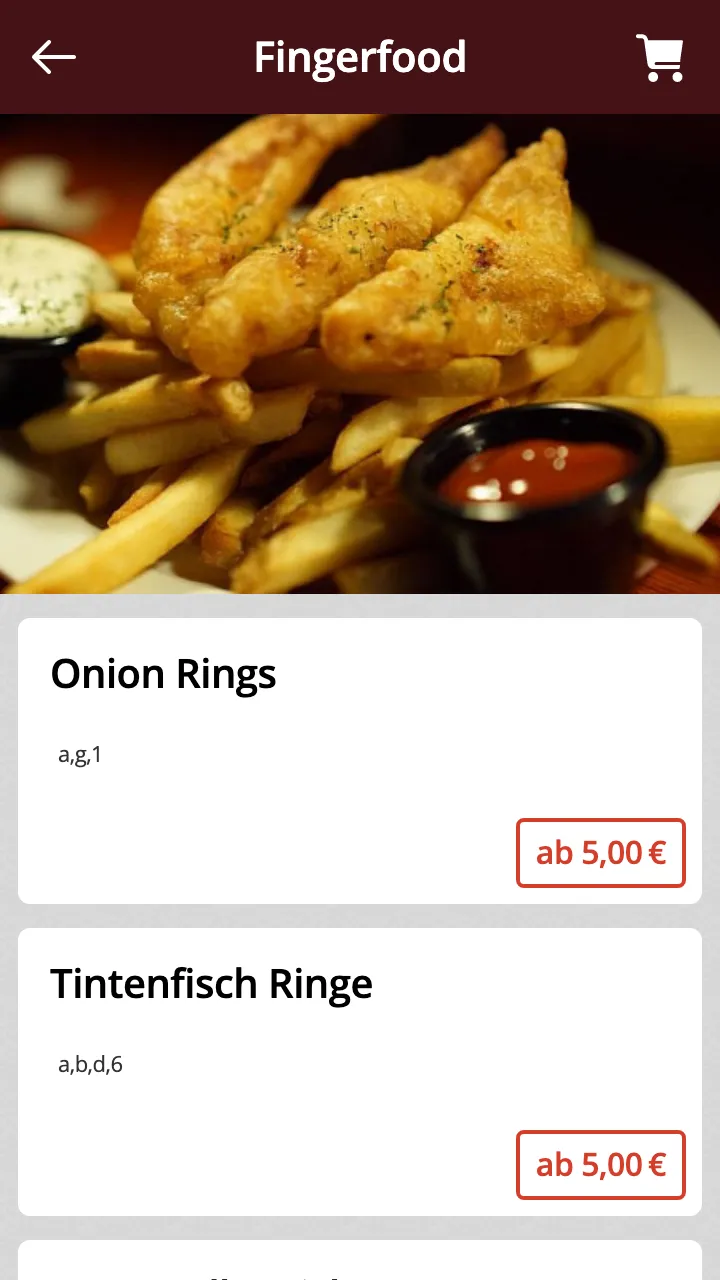Viewport: 720px width, 1280px height.
Task: Go back using the arrow icon
Action: pyautogui.click(x=54, y=57)
